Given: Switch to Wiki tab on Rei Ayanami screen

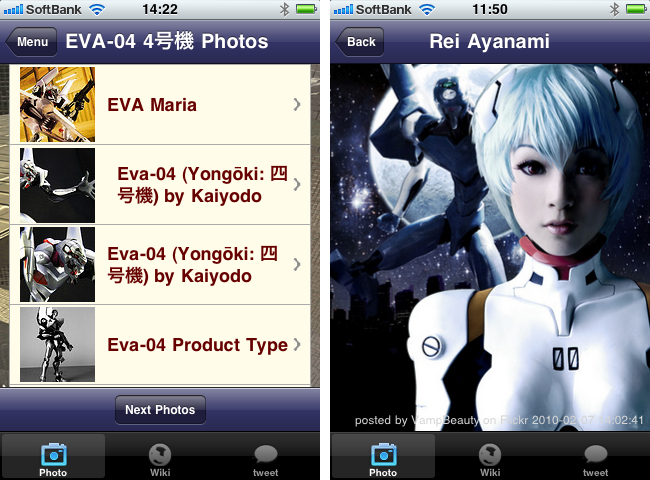Looking at the screenshot, I should point(489,458).
